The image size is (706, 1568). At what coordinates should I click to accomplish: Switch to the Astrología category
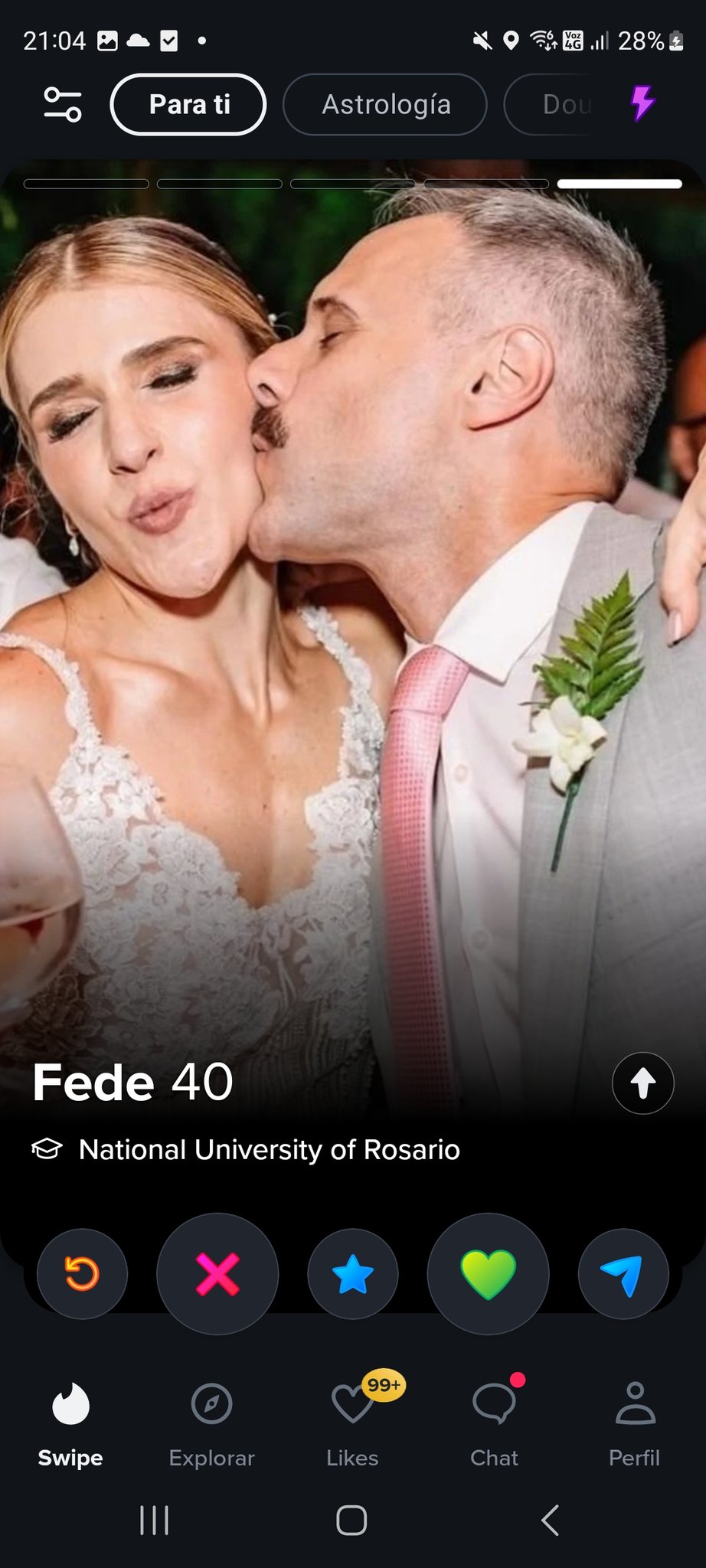point(385,104)
